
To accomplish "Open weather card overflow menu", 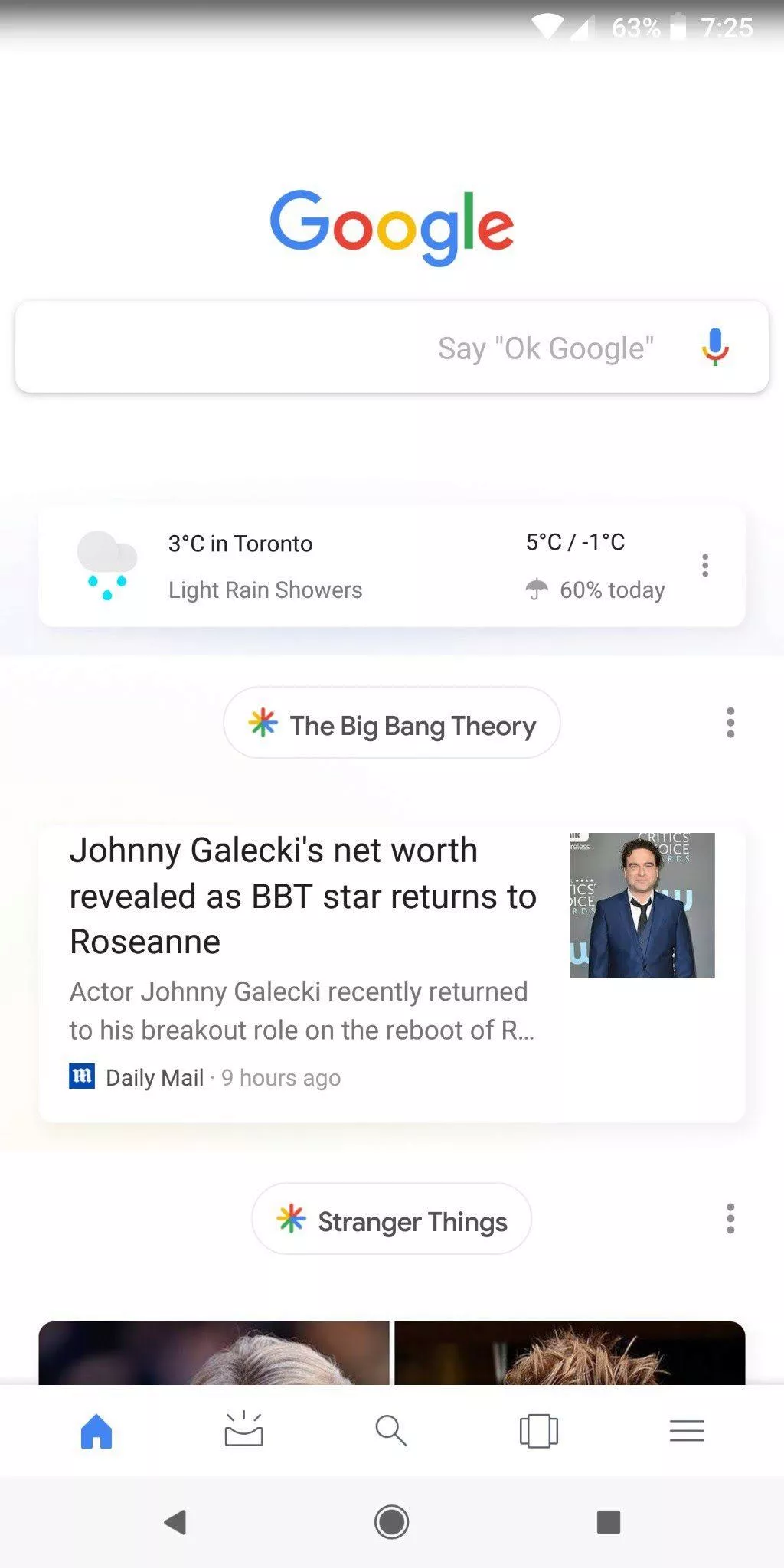I will pyautogui.click(x=705, y=566).
